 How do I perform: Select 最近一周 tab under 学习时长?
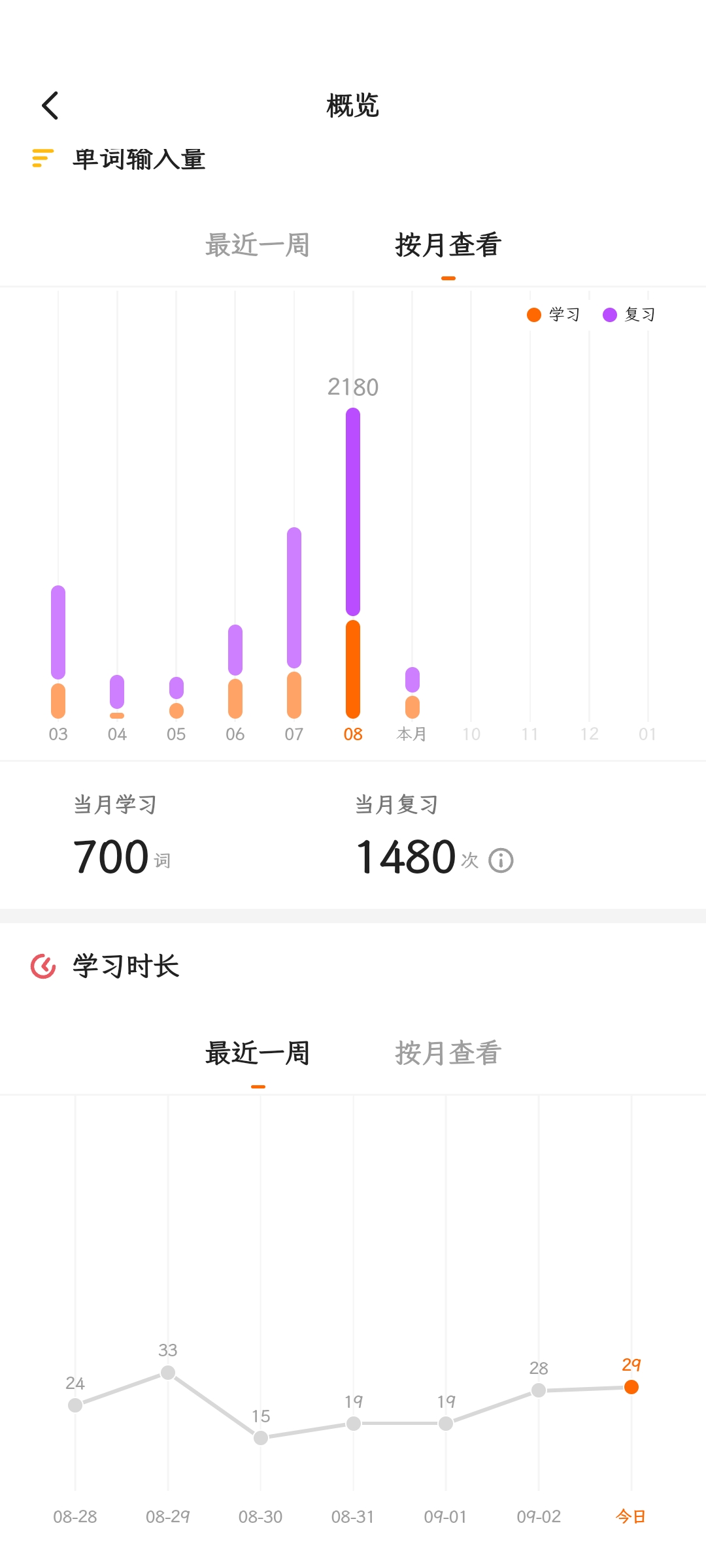tap(258, 1053)
